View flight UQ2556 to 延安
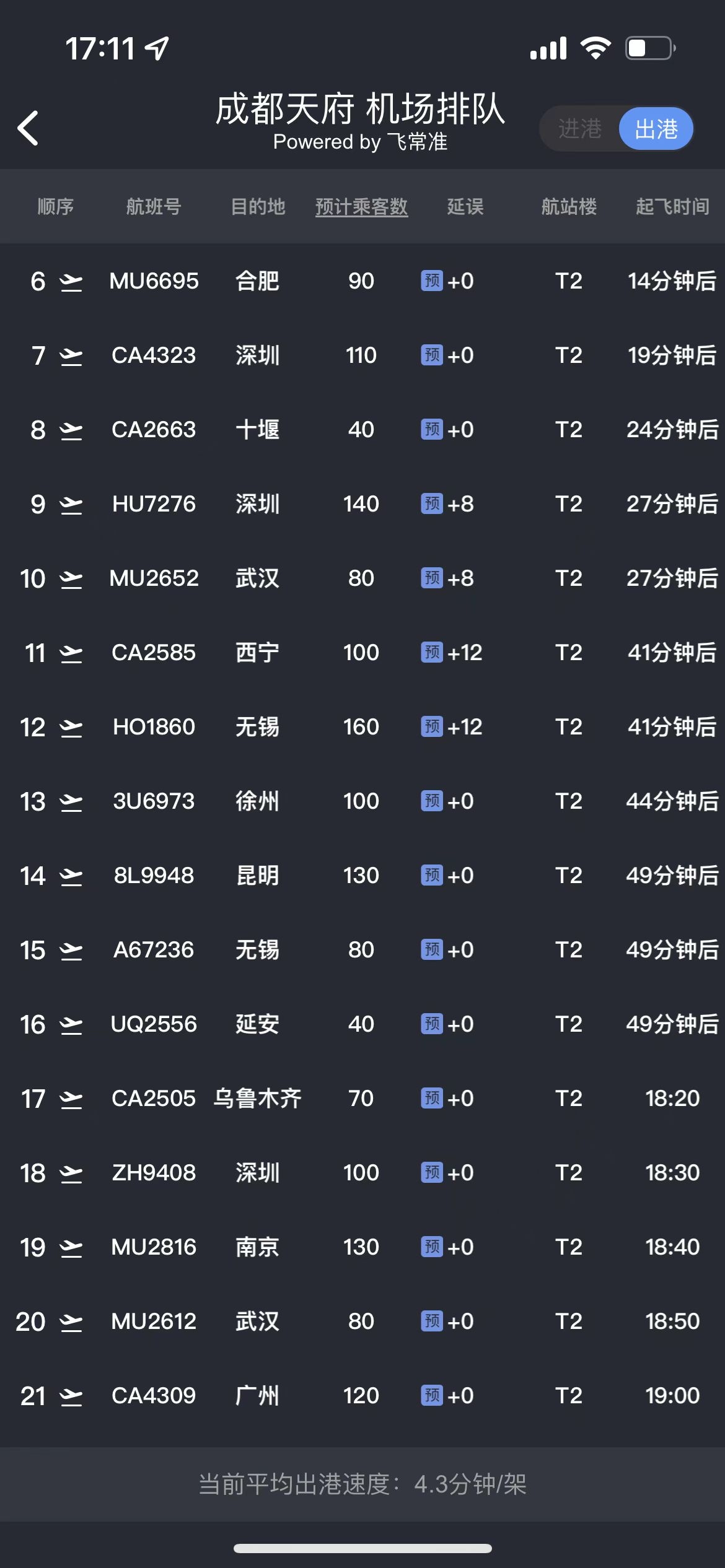The height and width of the screenshot is (1568, 725). pos(154,1024)
